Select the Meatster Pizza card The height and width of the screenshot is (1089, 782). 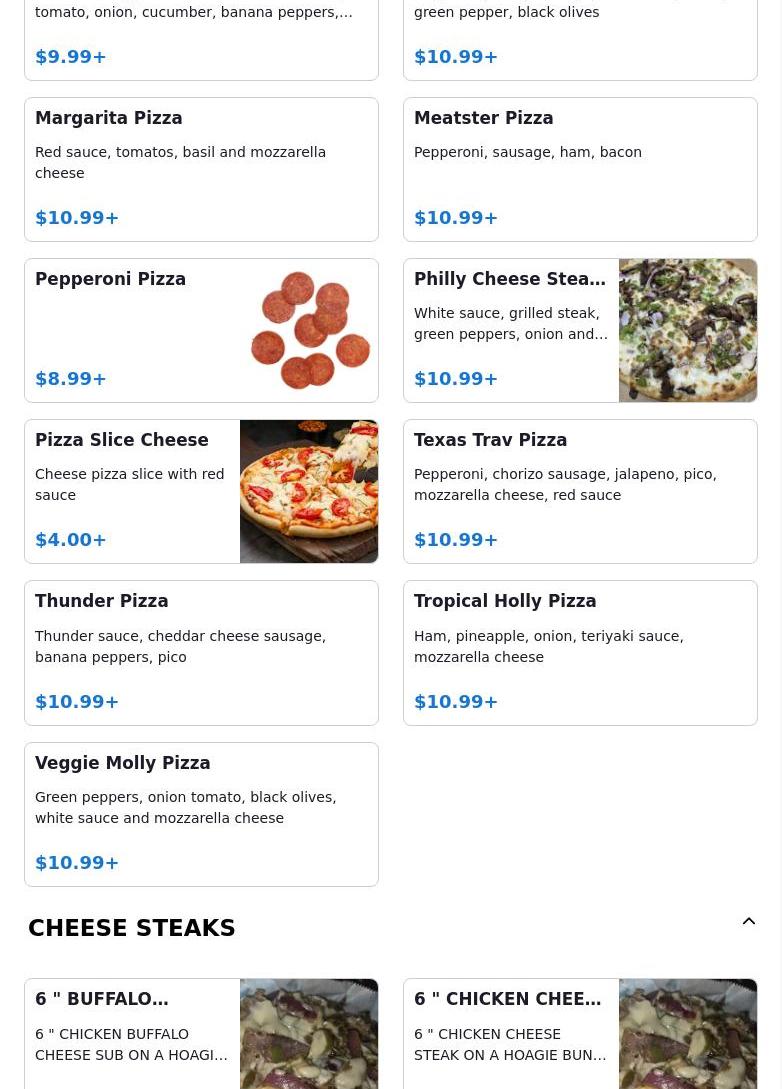(580, 169)
